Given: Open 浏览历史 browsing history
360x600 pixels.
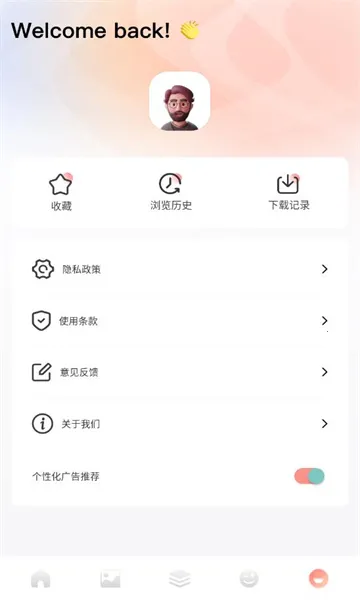Looking at the screenshot, I should point(171,192).
